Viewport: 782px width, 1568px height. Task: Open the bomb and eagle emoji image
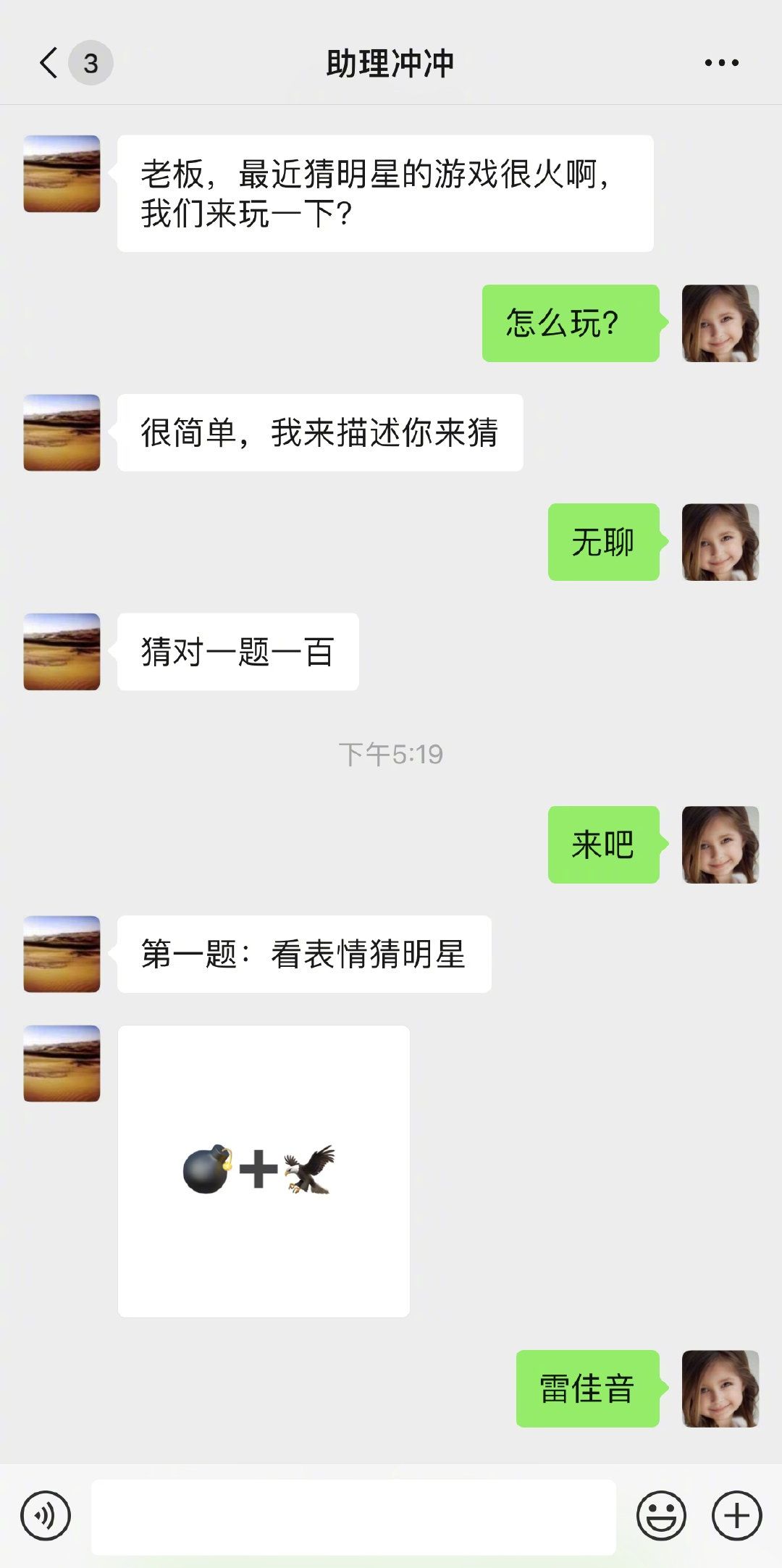tap(264, 1170)
